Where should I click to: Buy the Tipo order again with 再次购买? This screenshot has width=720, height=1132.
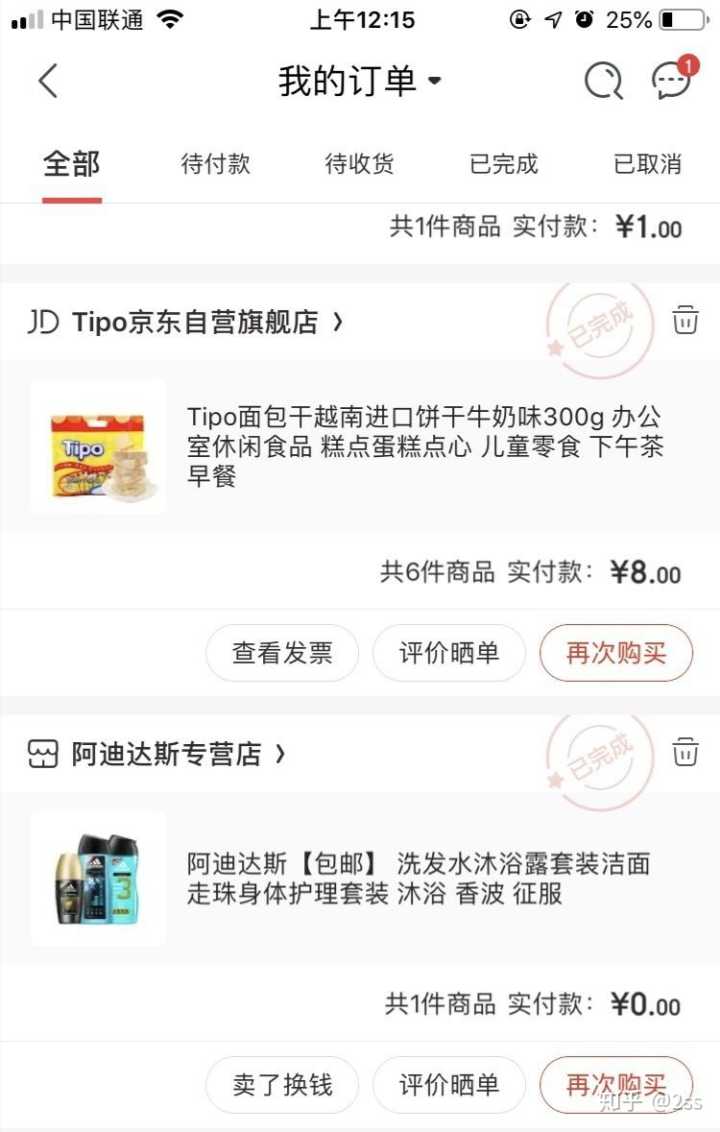click(x=616, y=653)
